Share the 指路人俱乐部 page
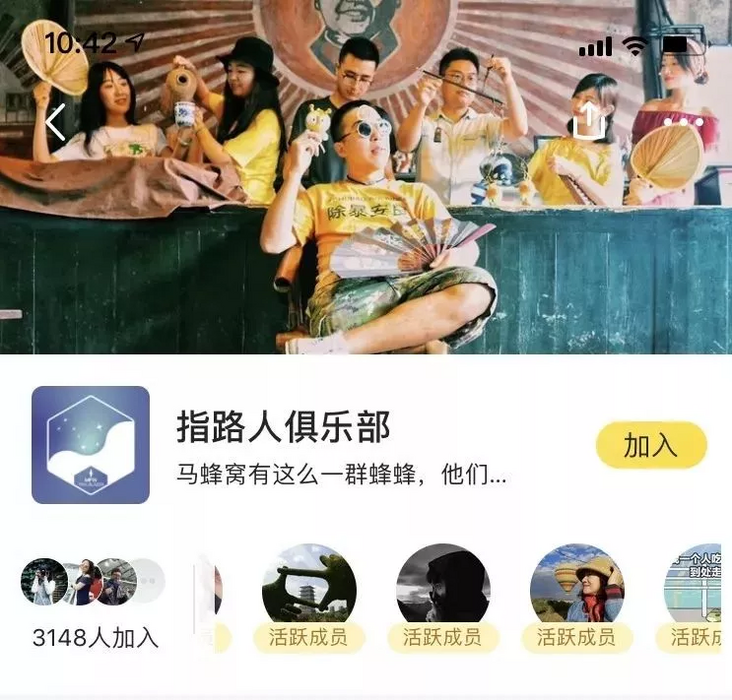This screenshot has height=700, width=732. [589, 121]
